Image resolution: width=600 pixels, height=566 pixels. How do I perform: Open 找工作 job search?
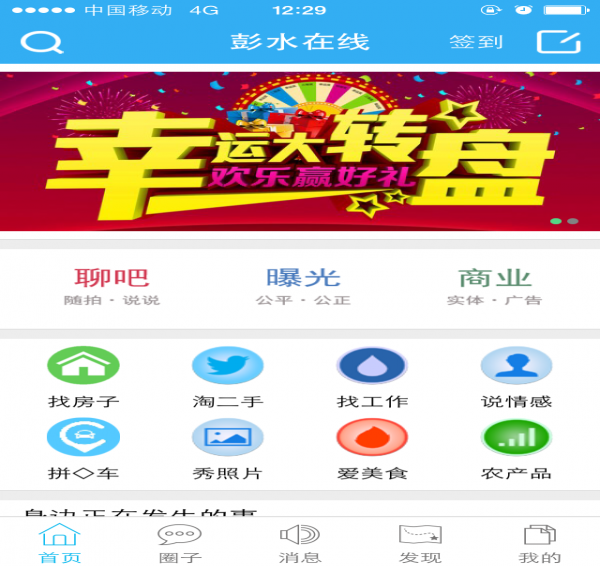tap(372, 377)
